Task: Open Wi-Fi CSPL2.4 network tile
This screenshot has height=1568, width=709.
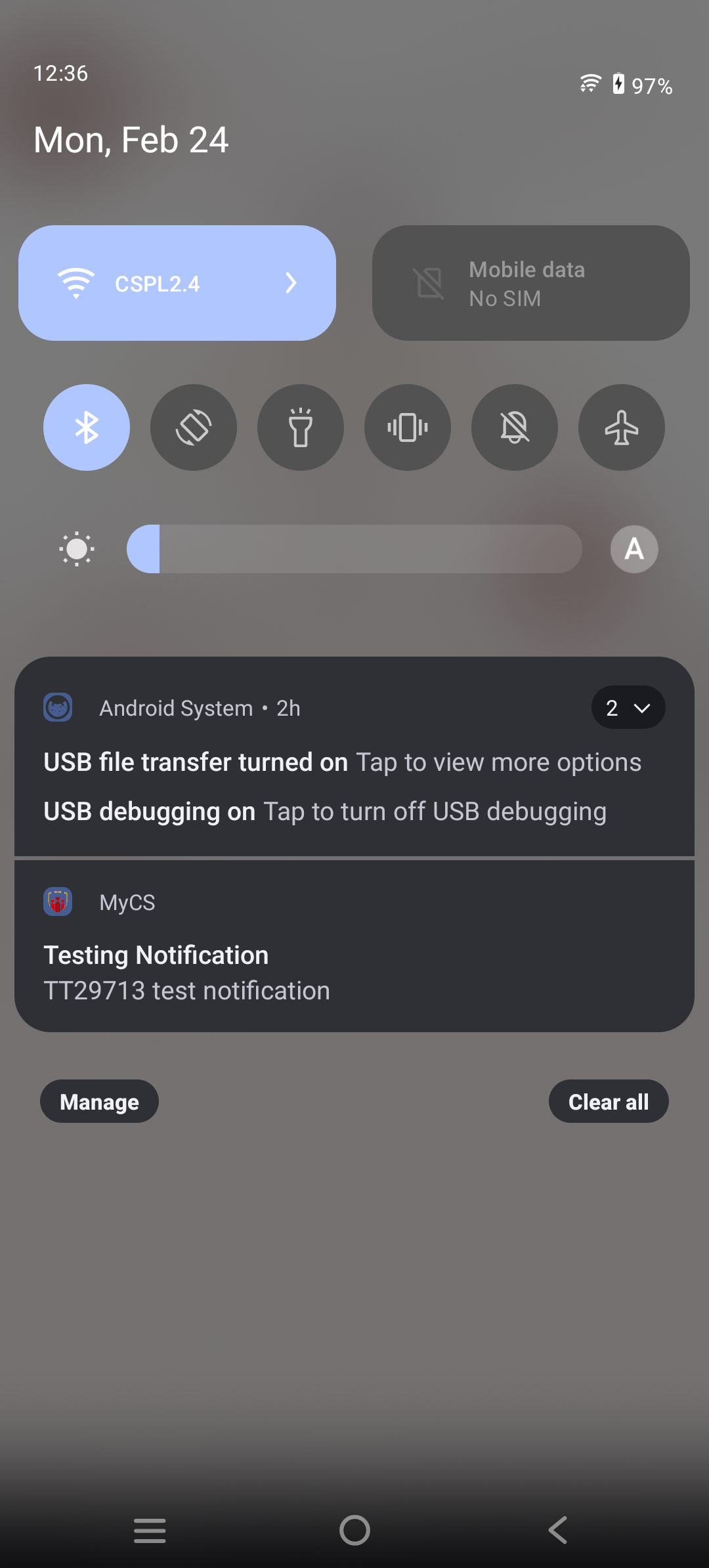Action: pos(177,283)
